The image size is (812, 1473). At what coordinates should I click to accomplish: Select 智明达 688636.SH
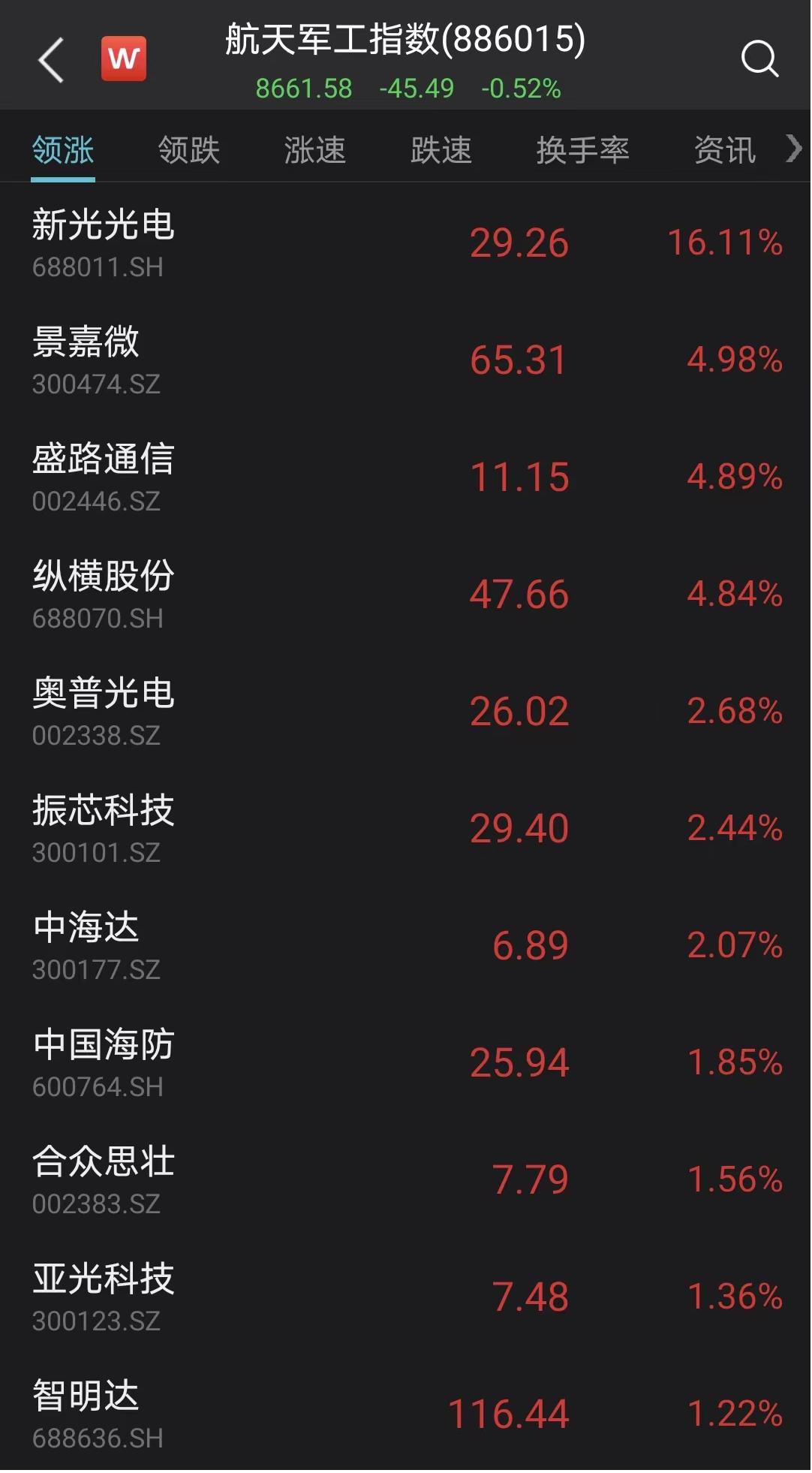[406, 1414]
